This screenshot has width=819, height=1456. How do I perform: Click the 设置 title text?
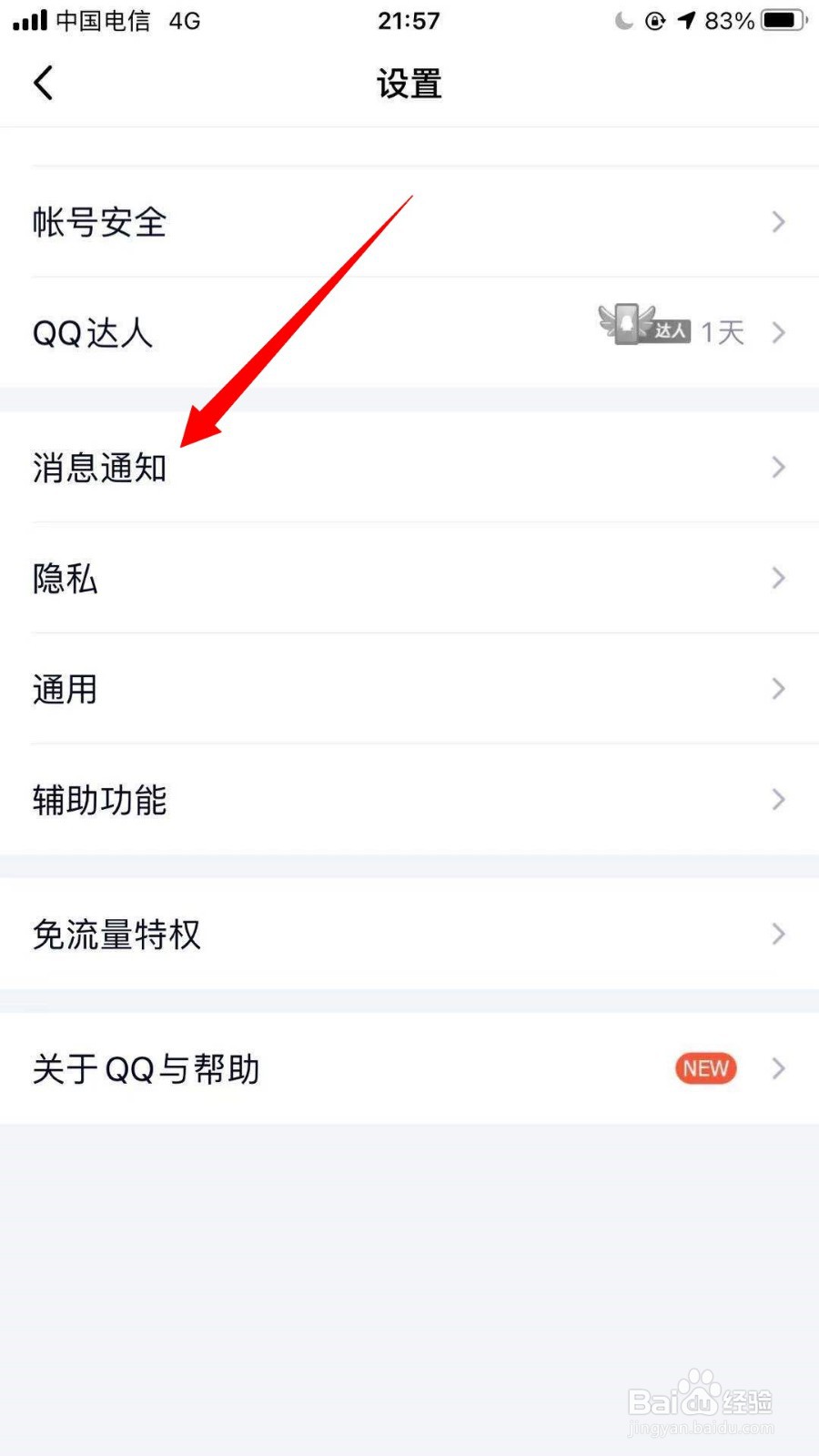point(409,83)
